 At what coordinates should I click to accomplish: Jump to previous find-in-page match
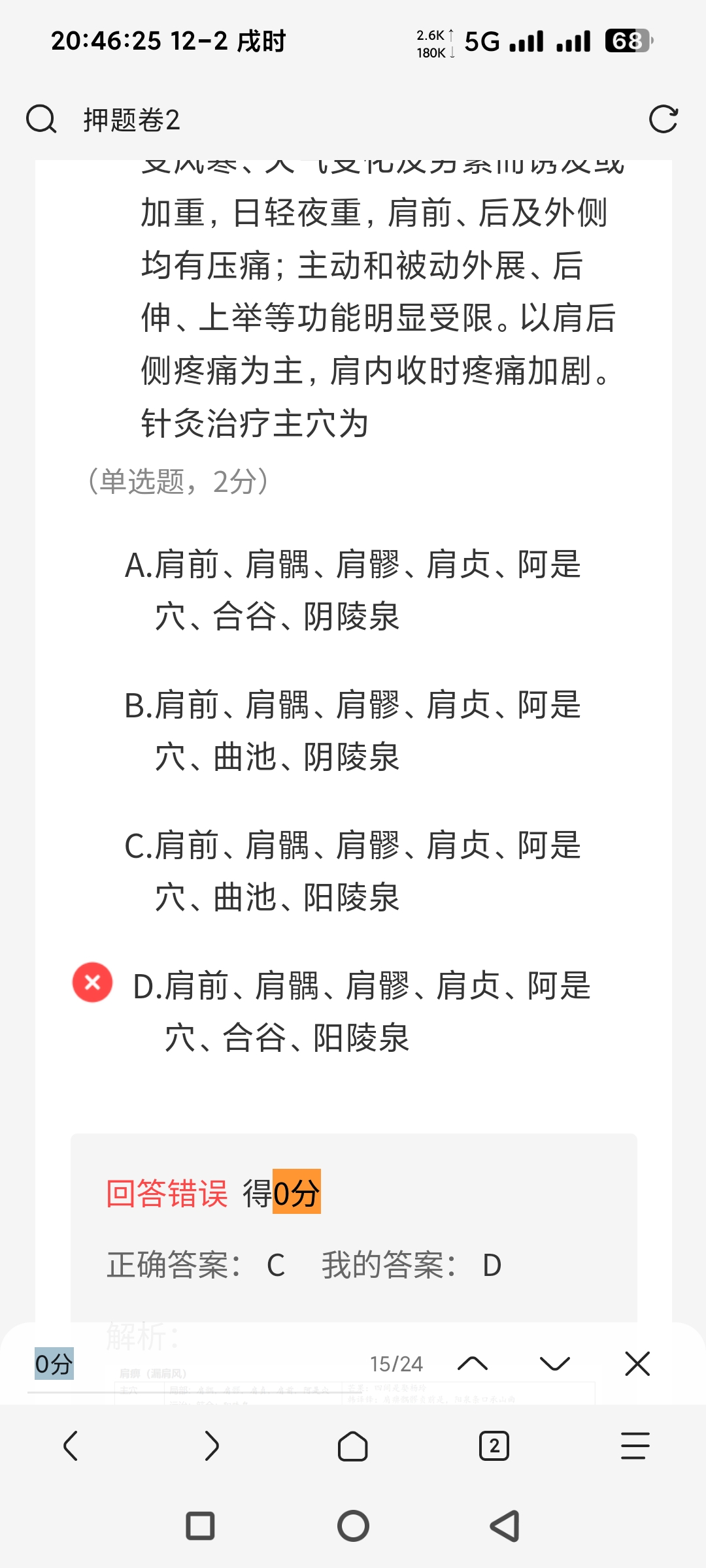point(473,1364)
